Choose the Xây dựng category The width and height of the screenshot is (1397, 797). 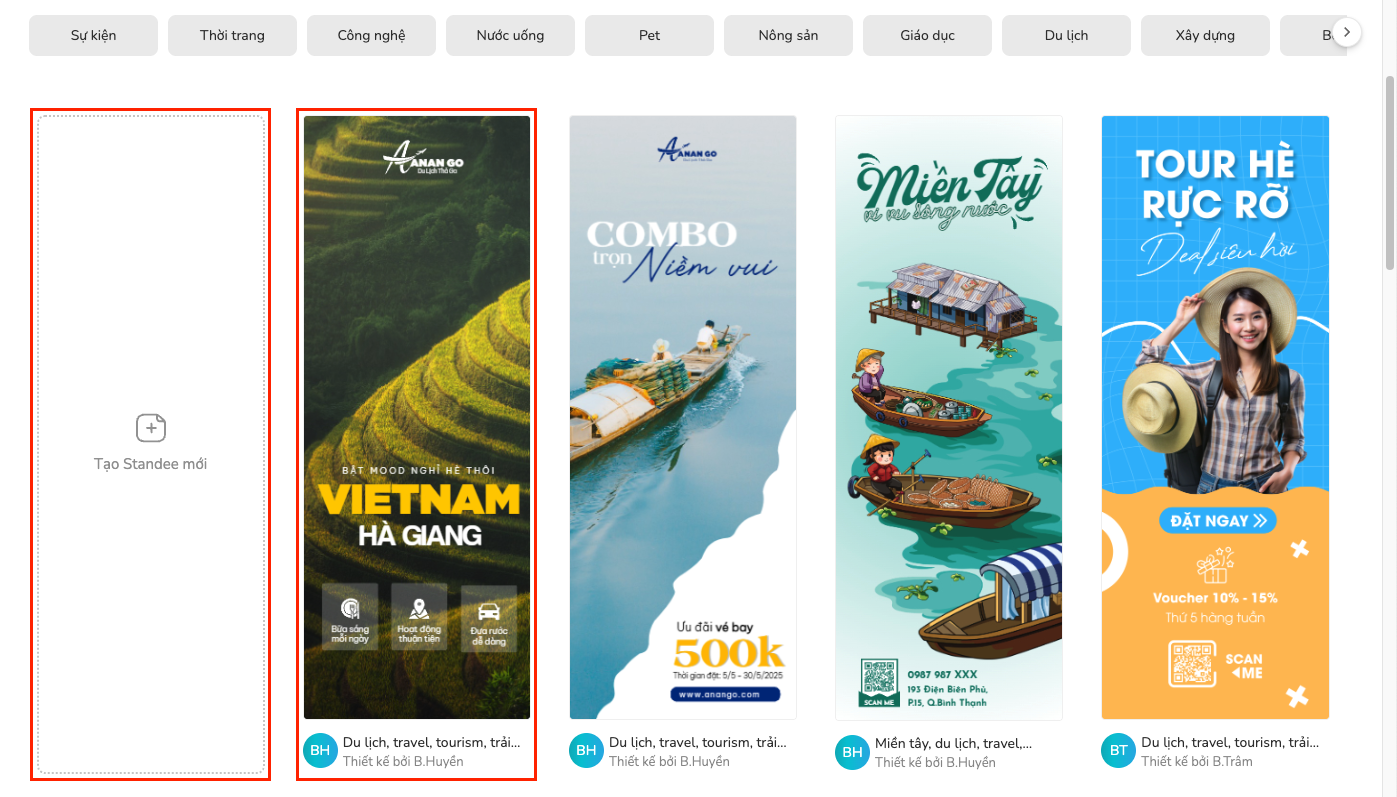[1205, 35]
